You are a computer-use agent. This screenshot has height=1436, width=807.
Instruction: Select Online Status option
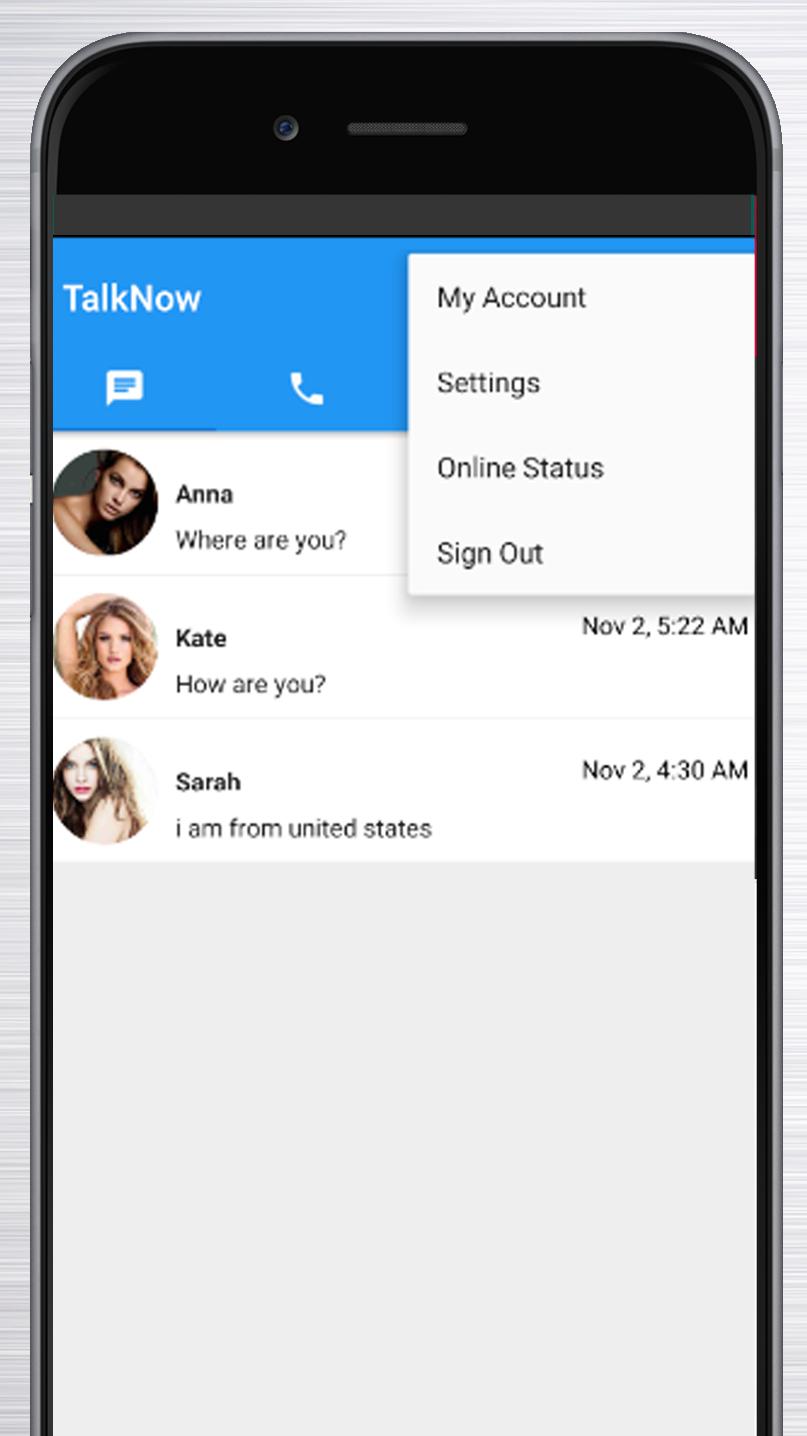[x=520, y=468]
